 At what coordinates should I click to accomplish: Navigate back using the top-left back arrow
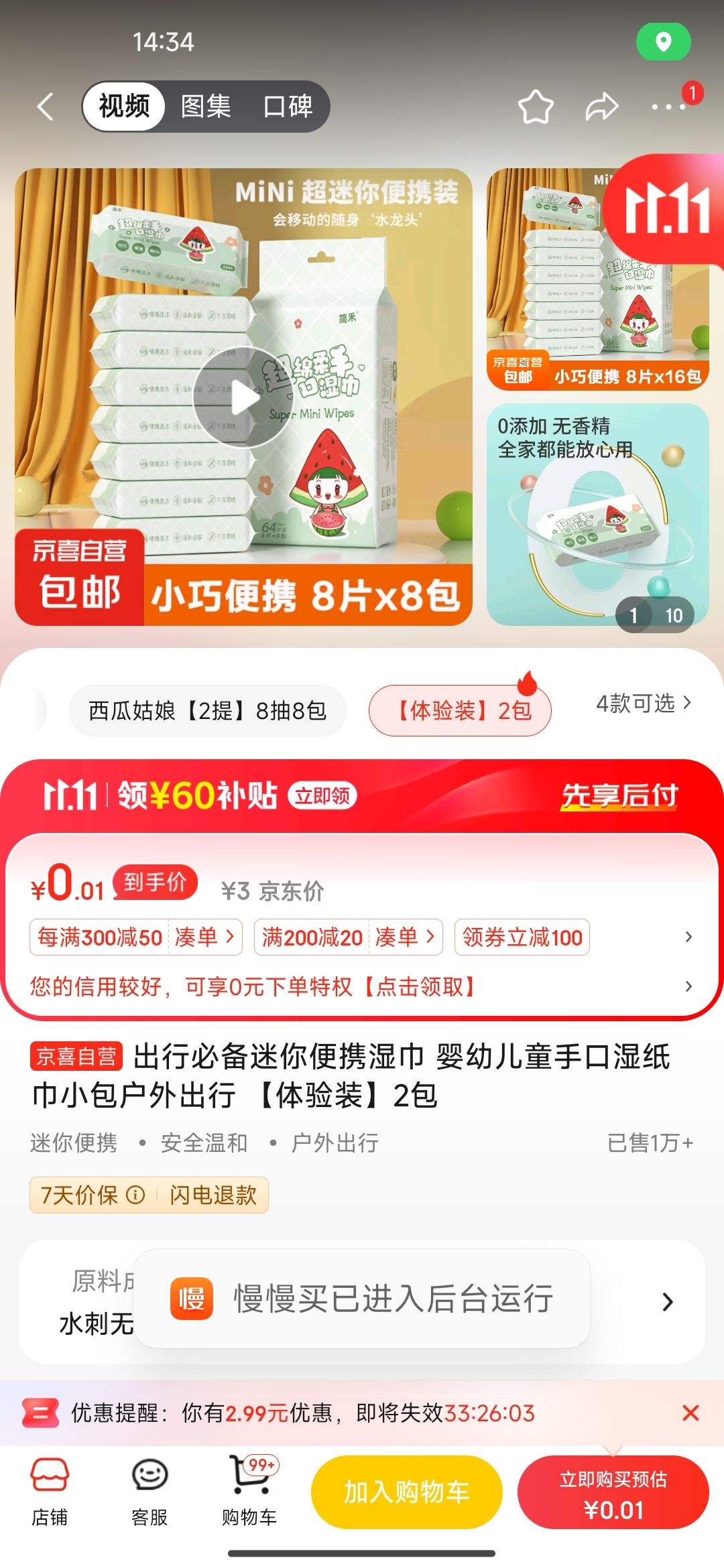[46, 106]
